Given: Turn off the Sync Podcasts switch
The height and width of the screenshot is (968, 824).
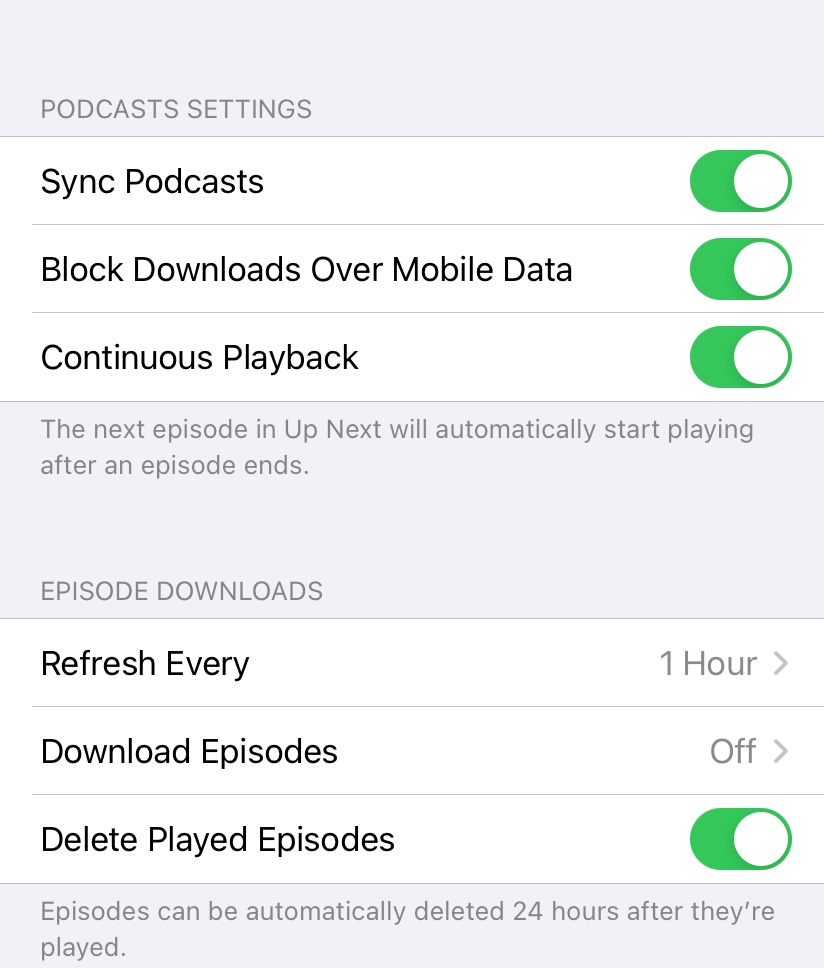Looking at the screenshot, I should (740, 181).
